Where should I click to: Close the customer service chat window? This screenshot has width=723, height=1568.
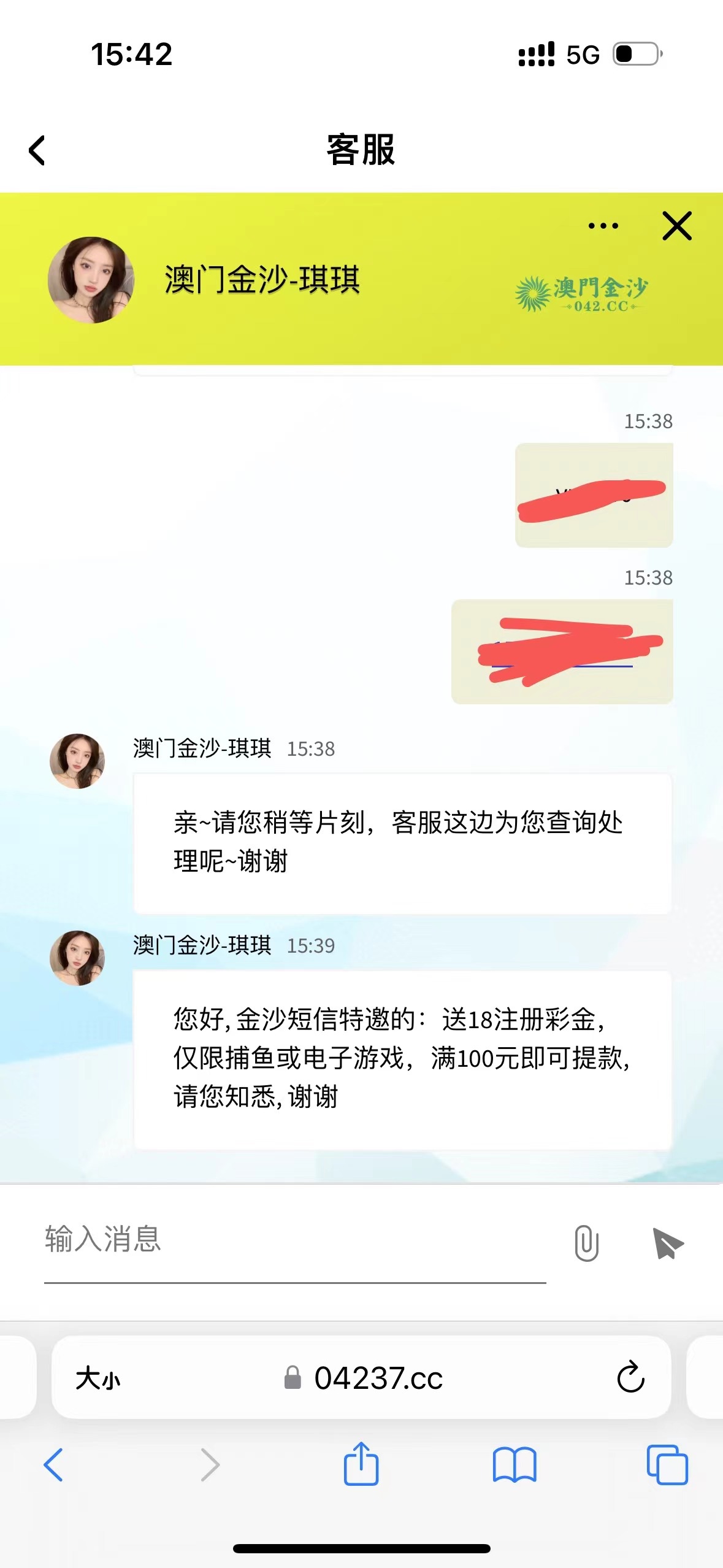click(x=677, y=226)
